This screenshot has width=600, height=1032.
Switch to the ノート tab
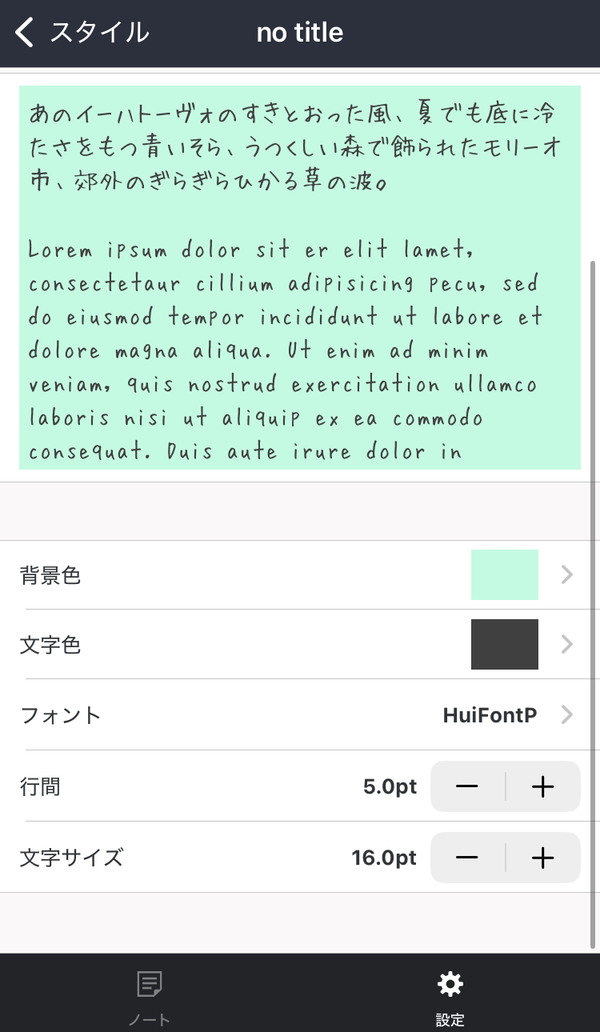[150, 995]
